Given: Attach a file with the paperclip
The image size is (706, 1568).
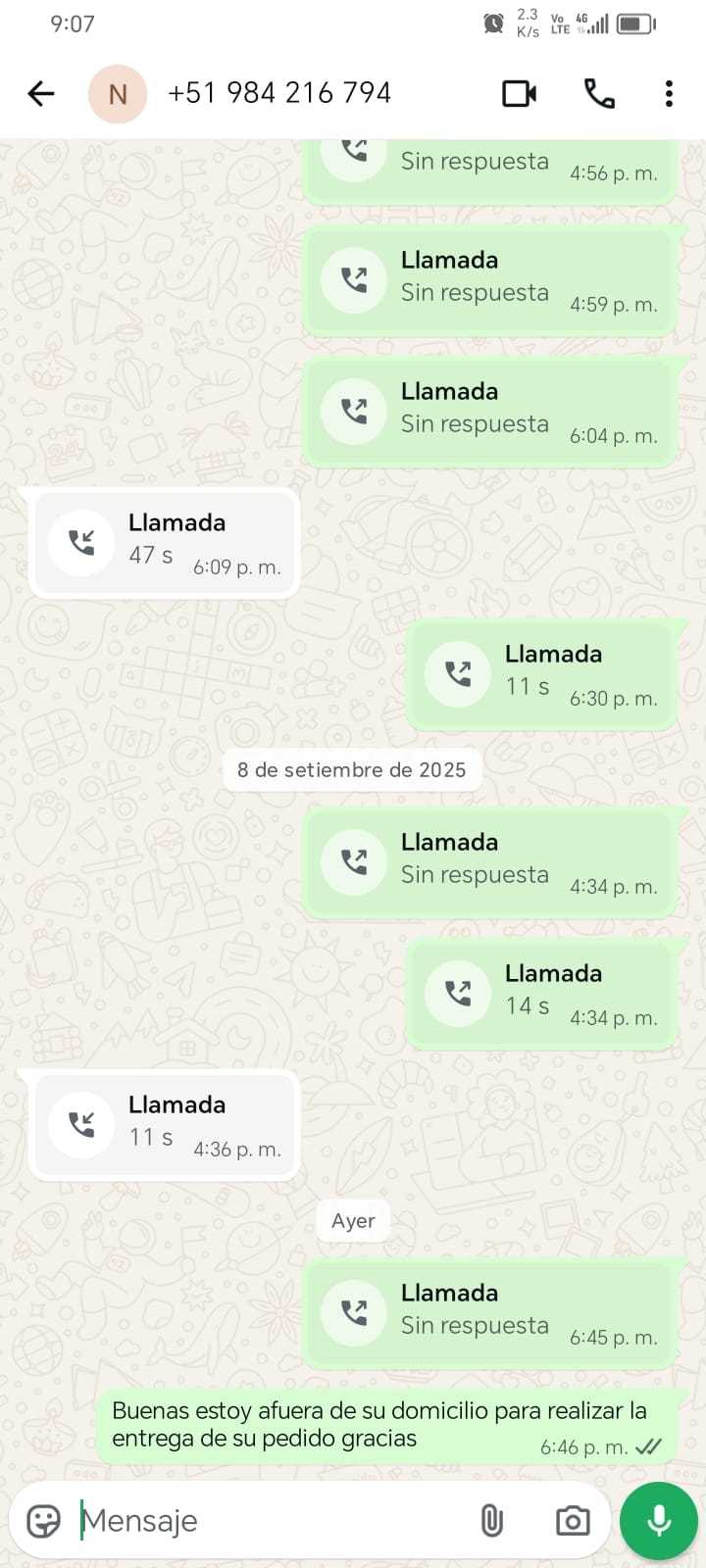Looking at the screenshot, I should click(491, 1521).
